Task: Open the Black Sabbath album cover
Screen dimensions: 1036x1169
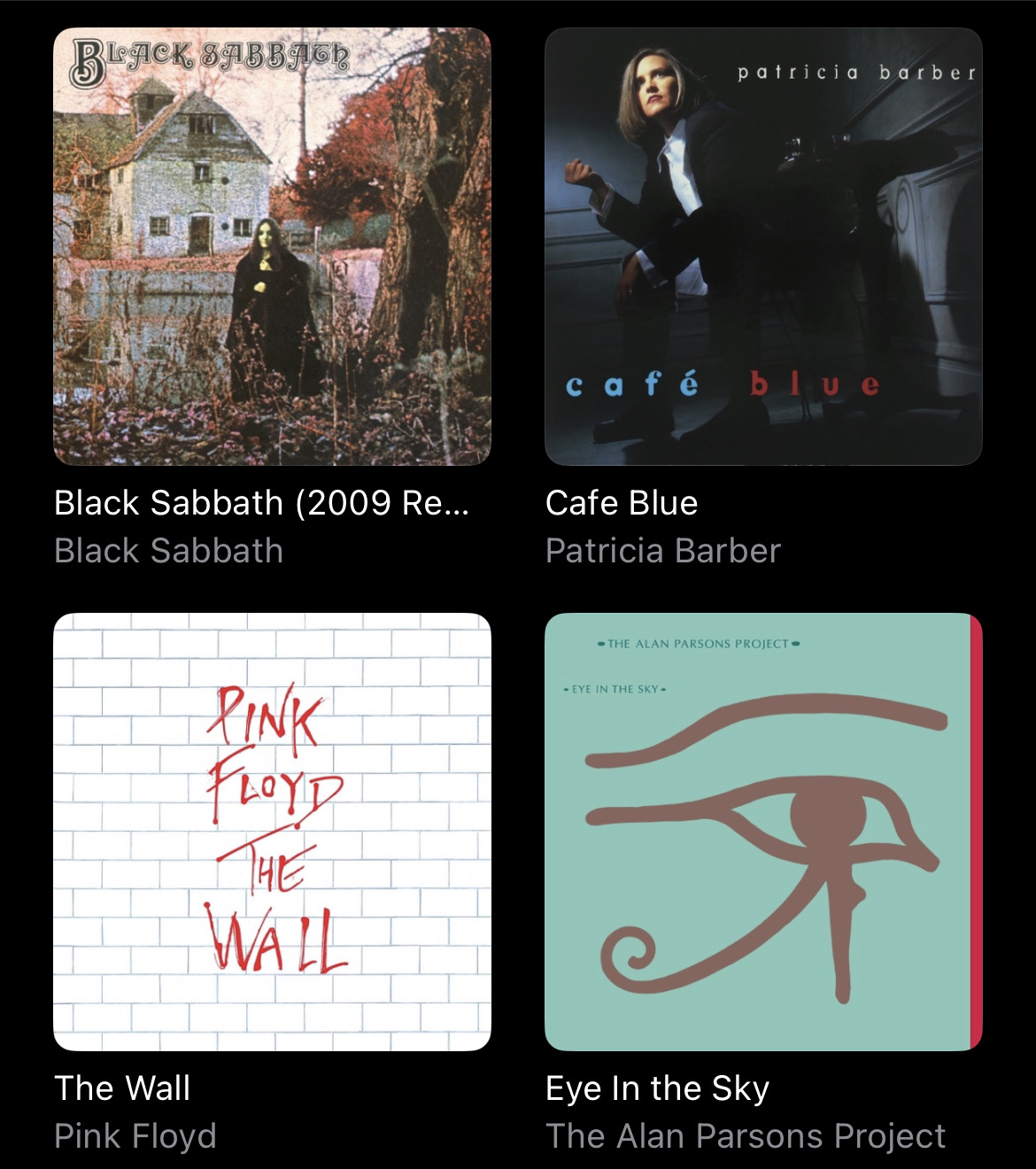Action: (x=272, y=246)
